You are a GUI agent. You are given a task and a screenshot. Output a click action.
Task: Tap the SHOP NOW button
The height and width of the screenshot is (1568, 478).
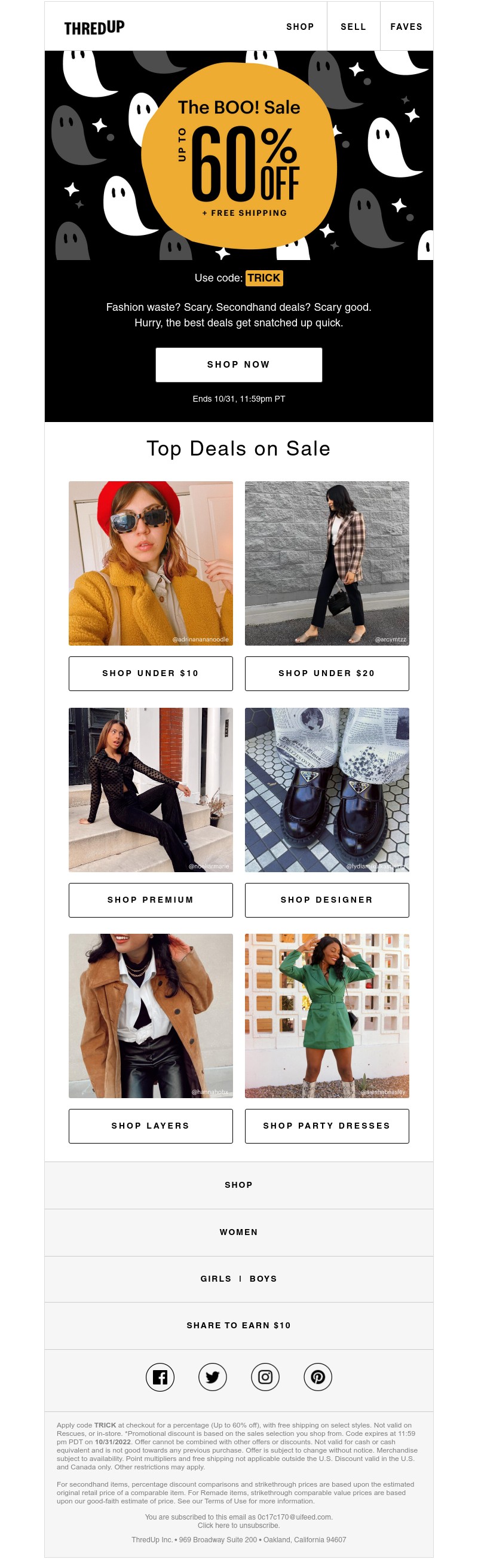click(238, 364)
